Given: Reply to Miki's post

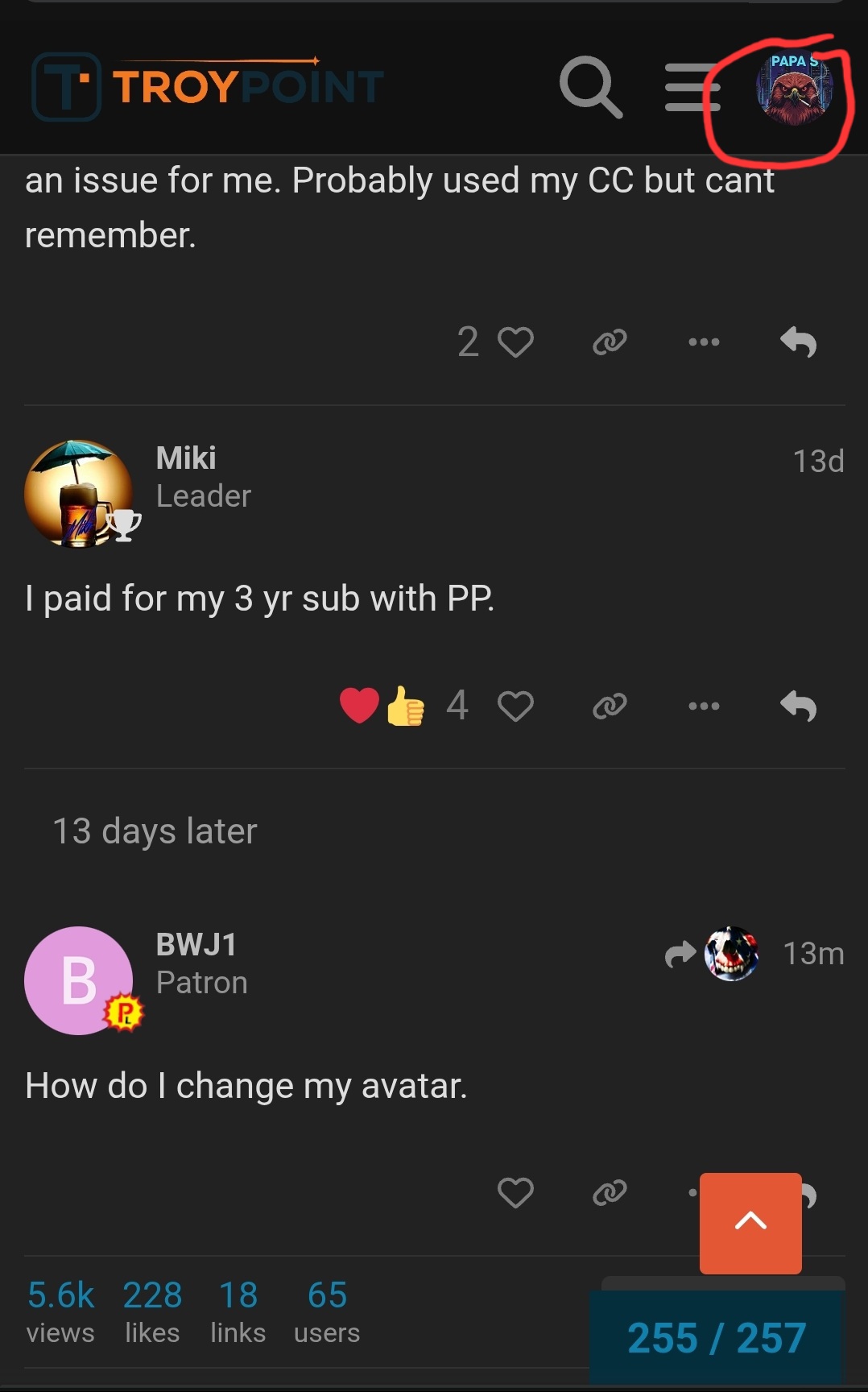Looking at the screenshot, I should [x=798, y=706].
